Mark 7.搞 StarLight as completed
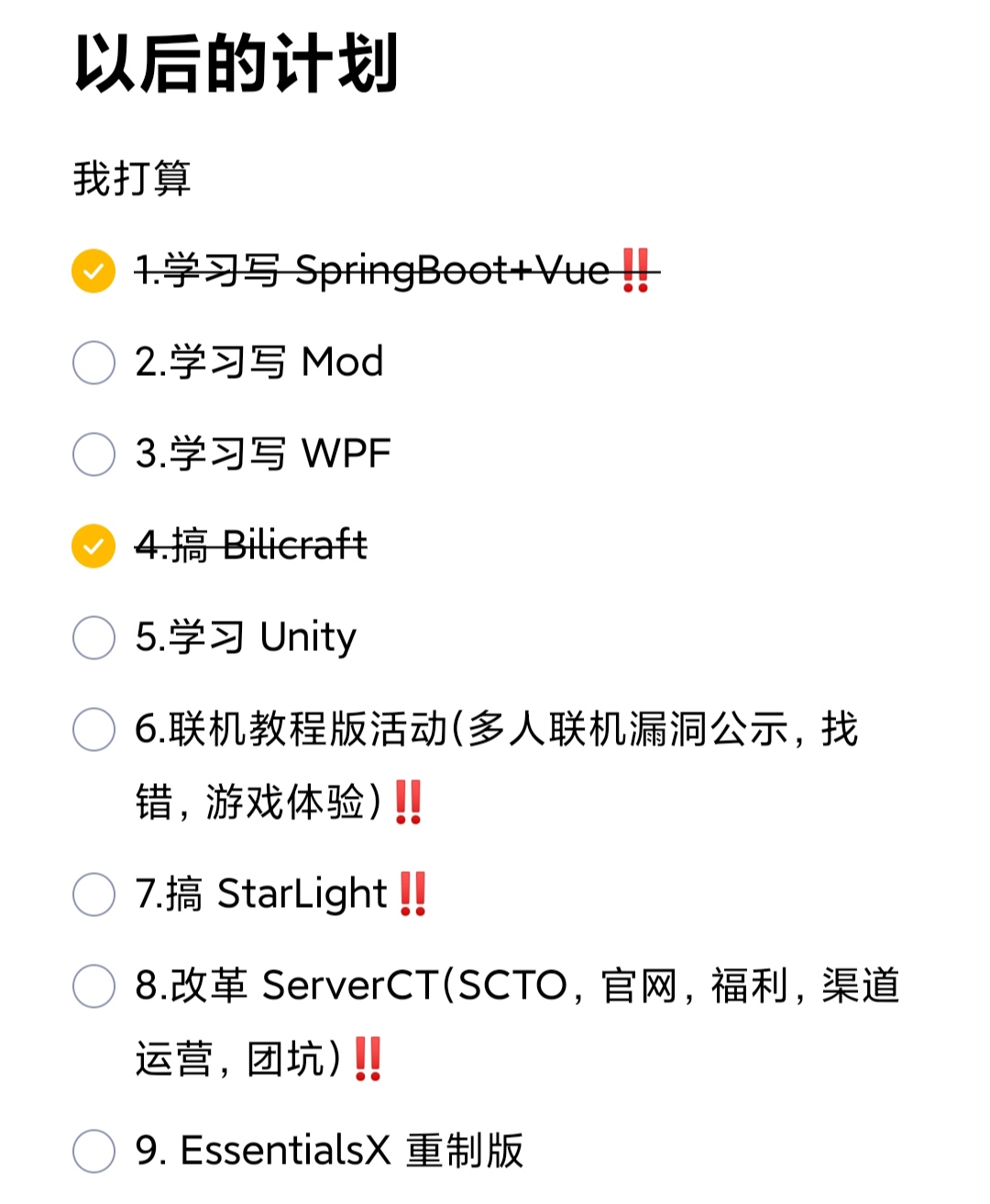Viewport: 990px width, 1204px height. coord(93,894)
